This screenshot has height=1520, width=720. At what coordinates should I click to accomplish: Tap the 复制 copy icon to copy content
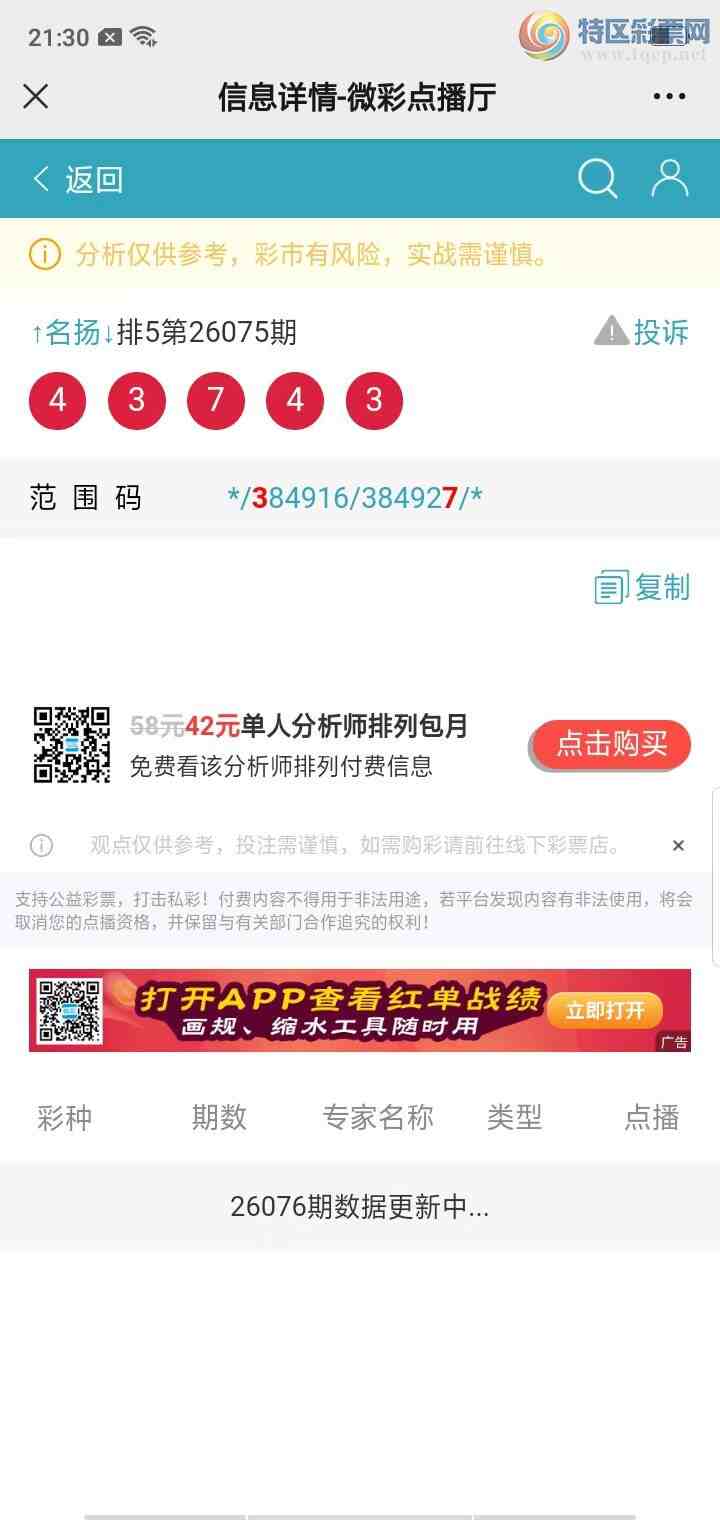[611, 588]
